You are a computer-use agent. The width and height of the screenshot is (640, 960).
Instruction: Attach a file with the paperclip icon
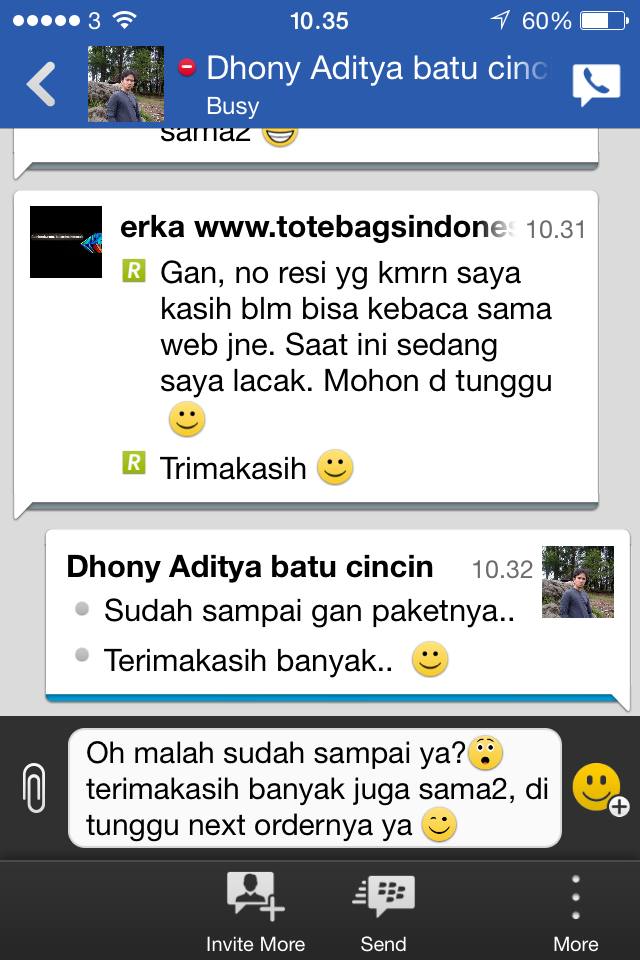(x=35, y=788)
